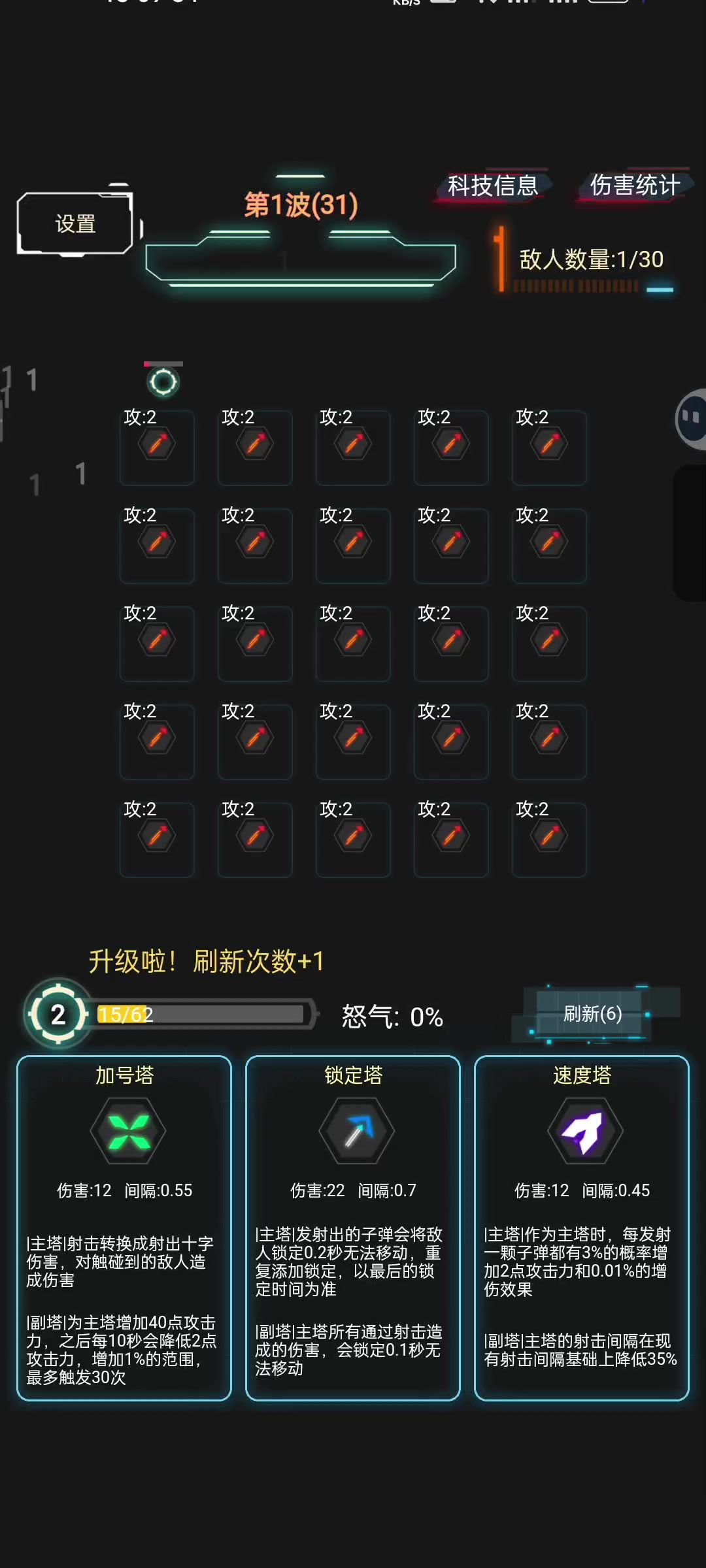Choose the 锁定塔 tower card
The image size is (706, 1568).
pos(353,1228)
